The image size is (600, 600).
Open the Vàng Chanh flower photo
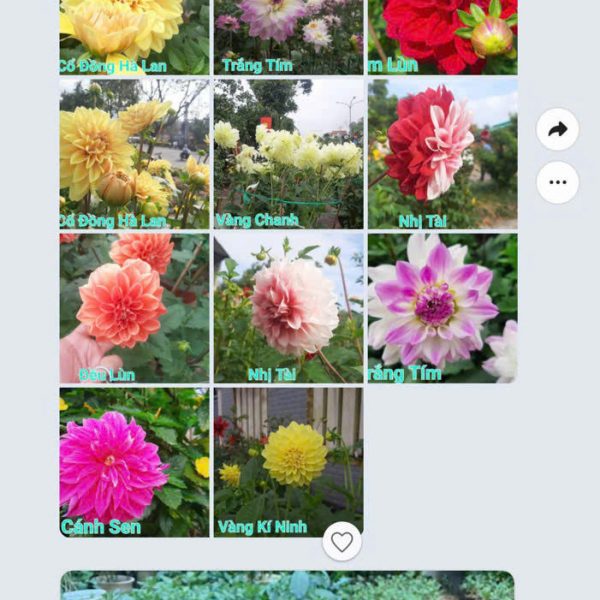pos(288,154)
